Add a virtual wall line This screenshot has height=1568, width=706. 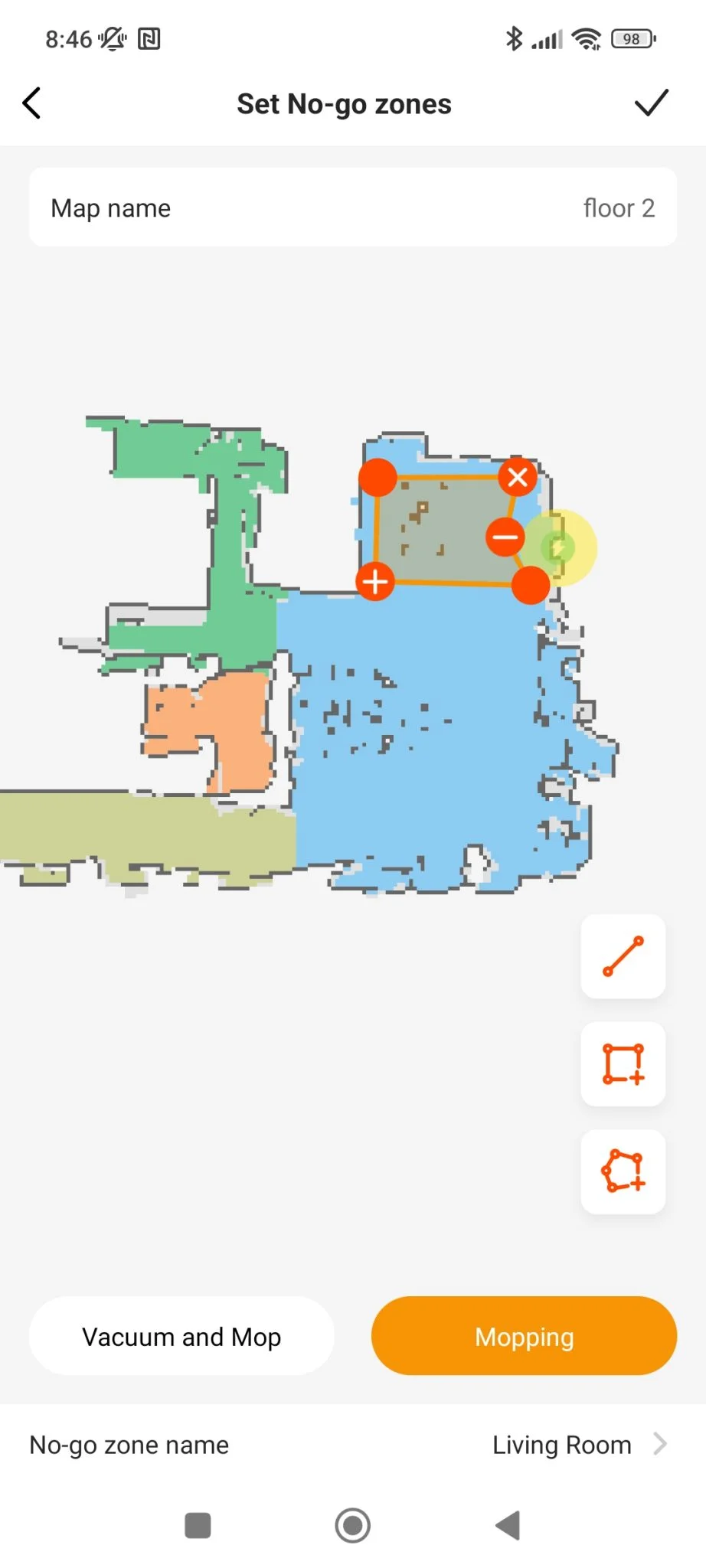click(x=623, y=956)
